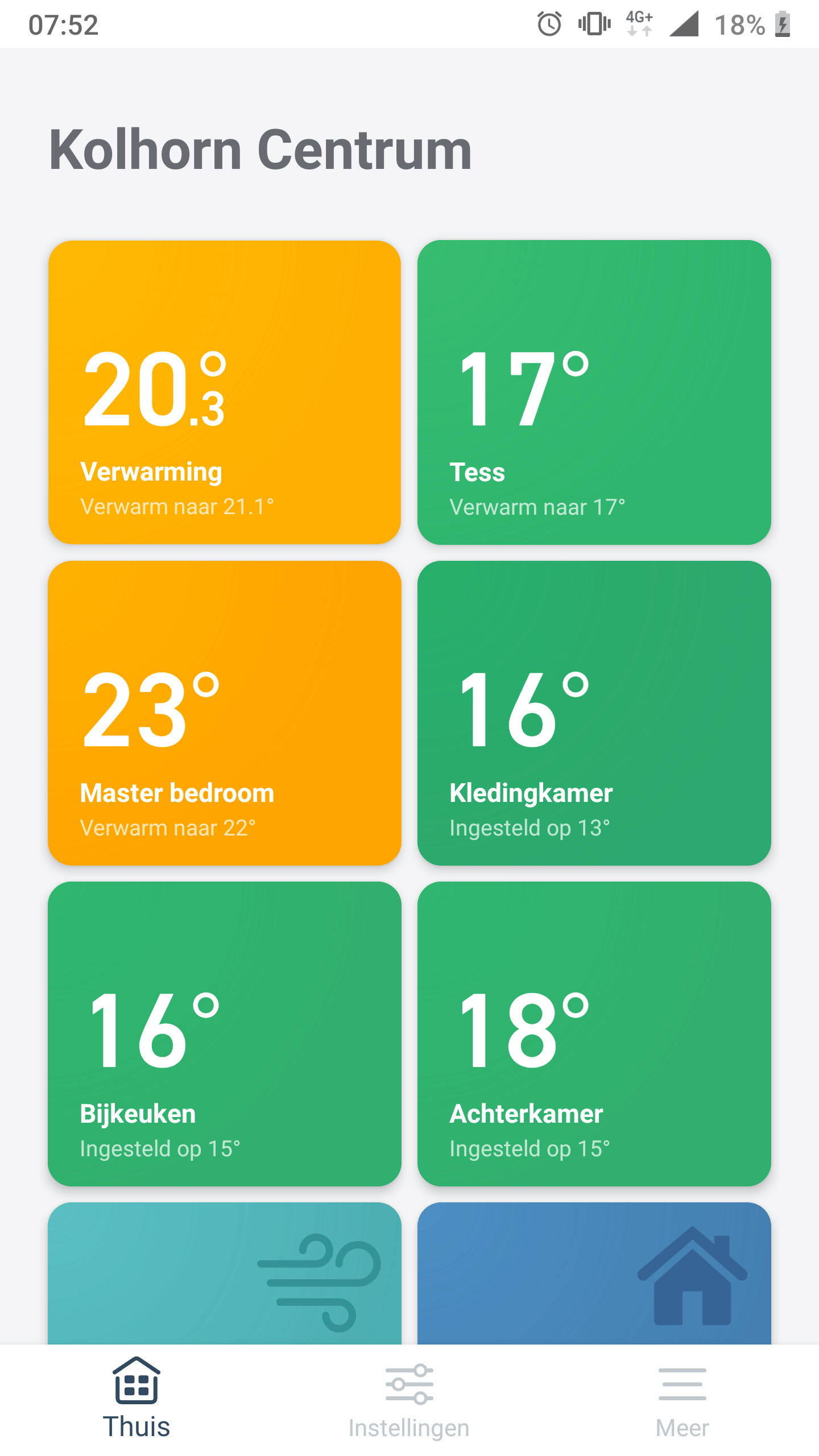The image size is (819, 1456).
Task: Select the Master bedroom card
Action: (224, 713)
